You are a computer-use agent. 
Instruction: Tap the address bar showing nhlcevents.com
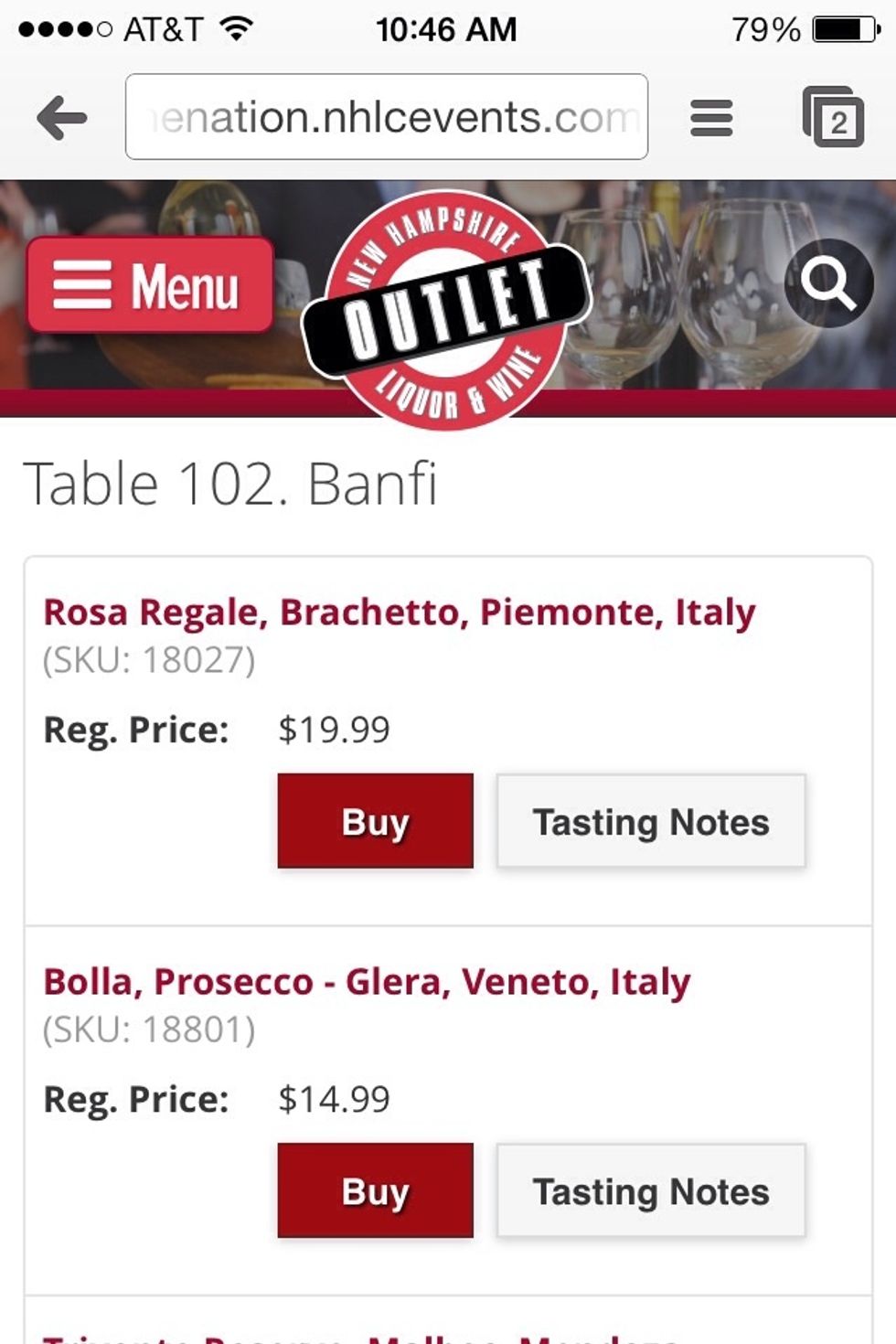click(388, 116)
